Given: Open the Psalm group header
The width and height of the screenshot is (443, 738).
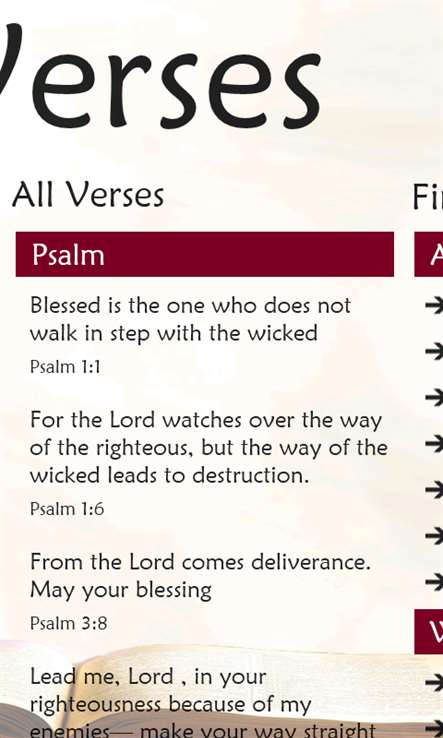Looking at the screenshot, I should 205,254.
